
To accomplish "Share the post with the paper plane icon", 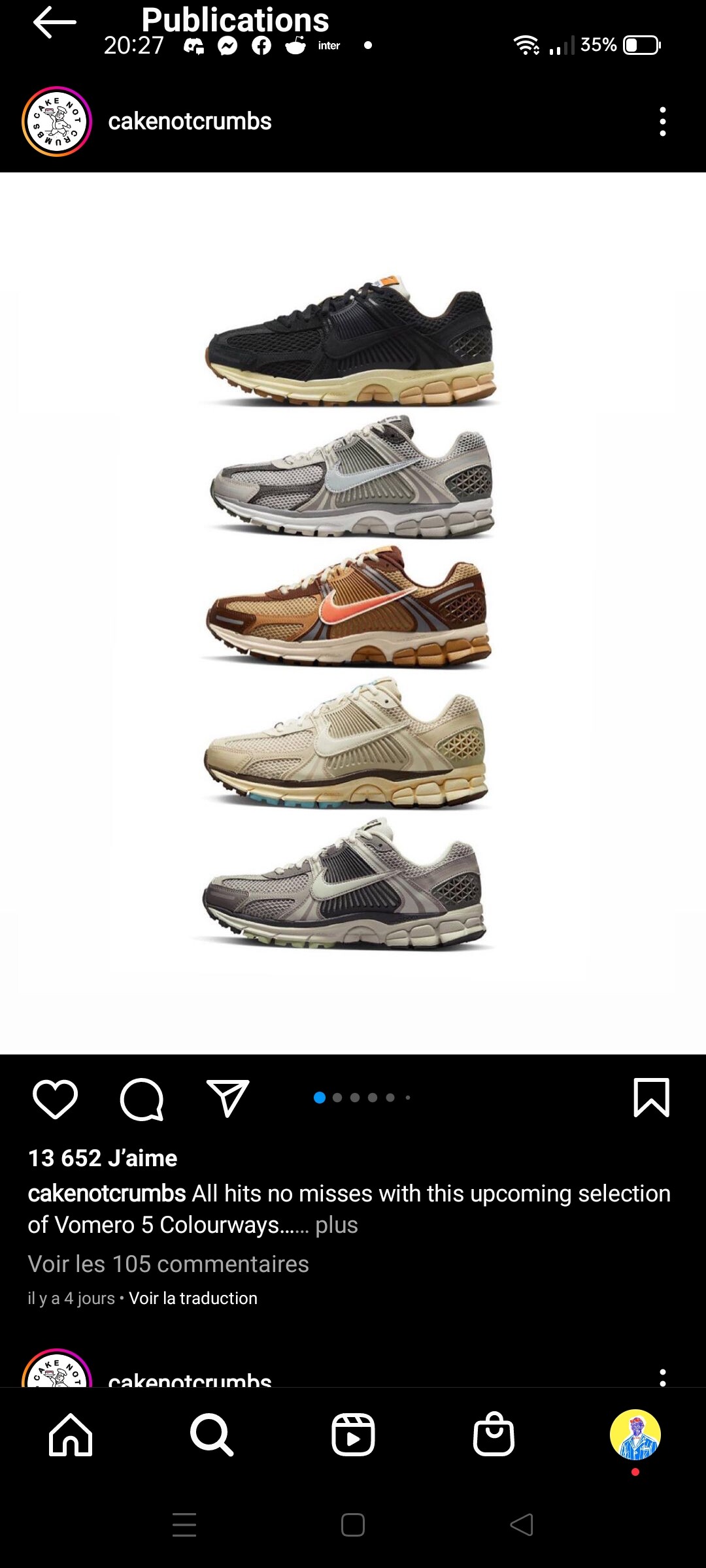I will [x=227, y=1098].
